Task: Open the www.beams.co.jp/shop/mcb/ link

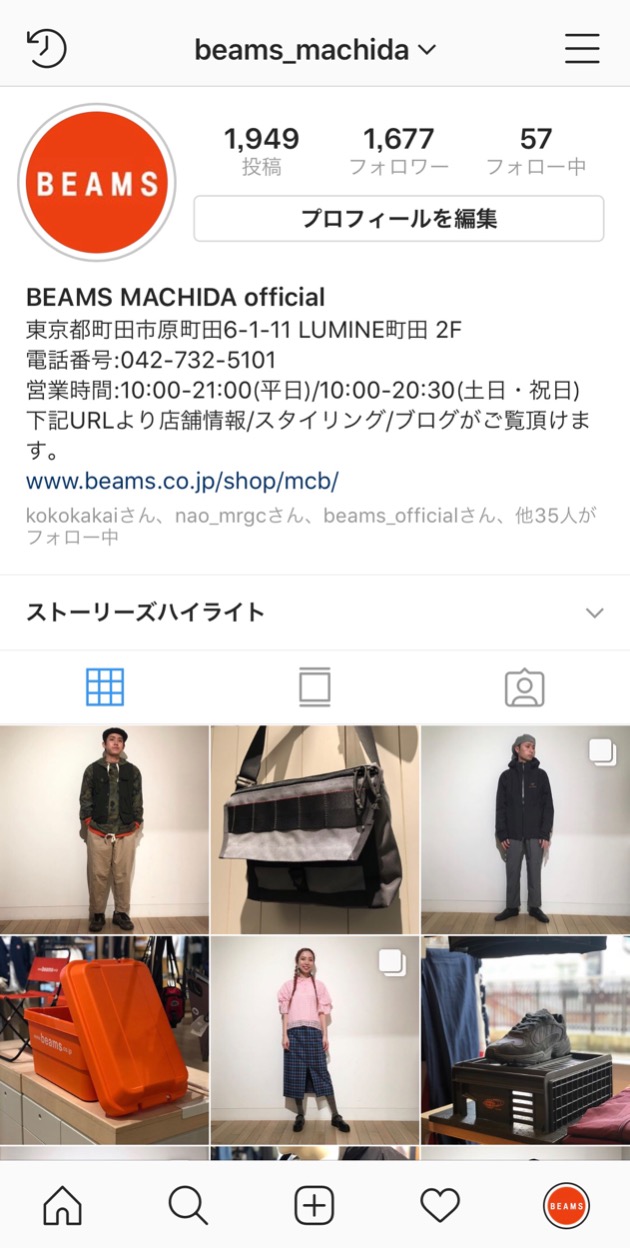Action: click(x=182, y=481)
